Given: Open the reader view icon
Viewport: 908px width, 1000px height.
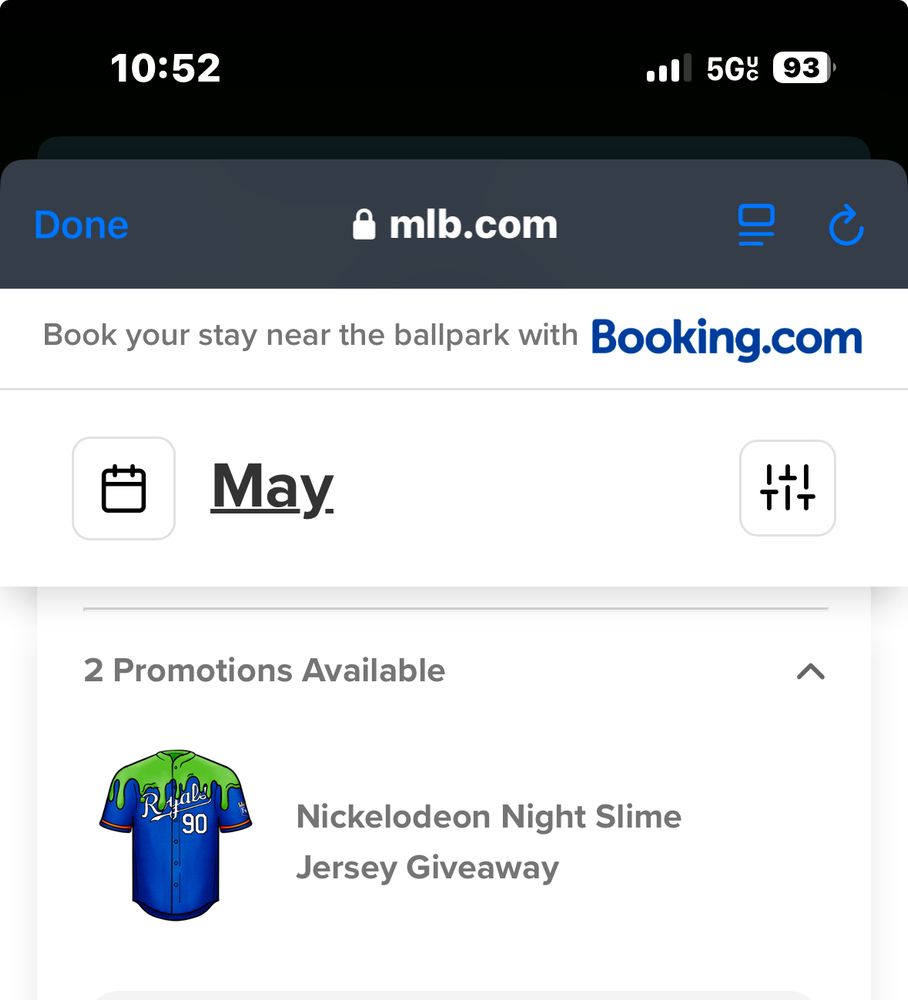Looking at the screenshot, I should click(x=756, y=225).
